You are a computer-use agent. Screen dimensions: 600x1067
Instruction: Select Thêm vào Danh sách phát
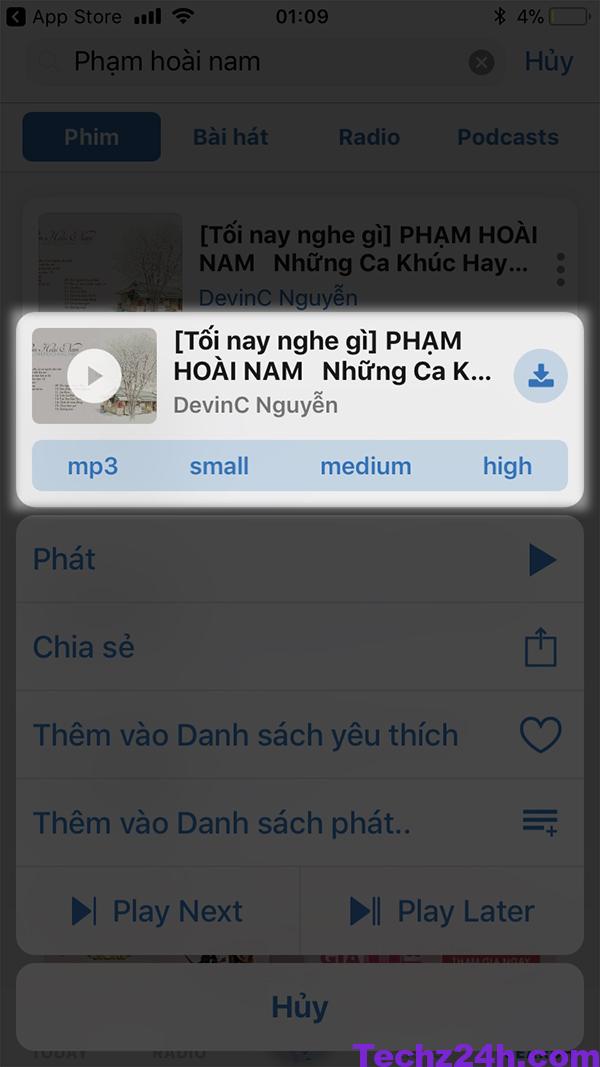pyautogui.click(x=299, y=823)
